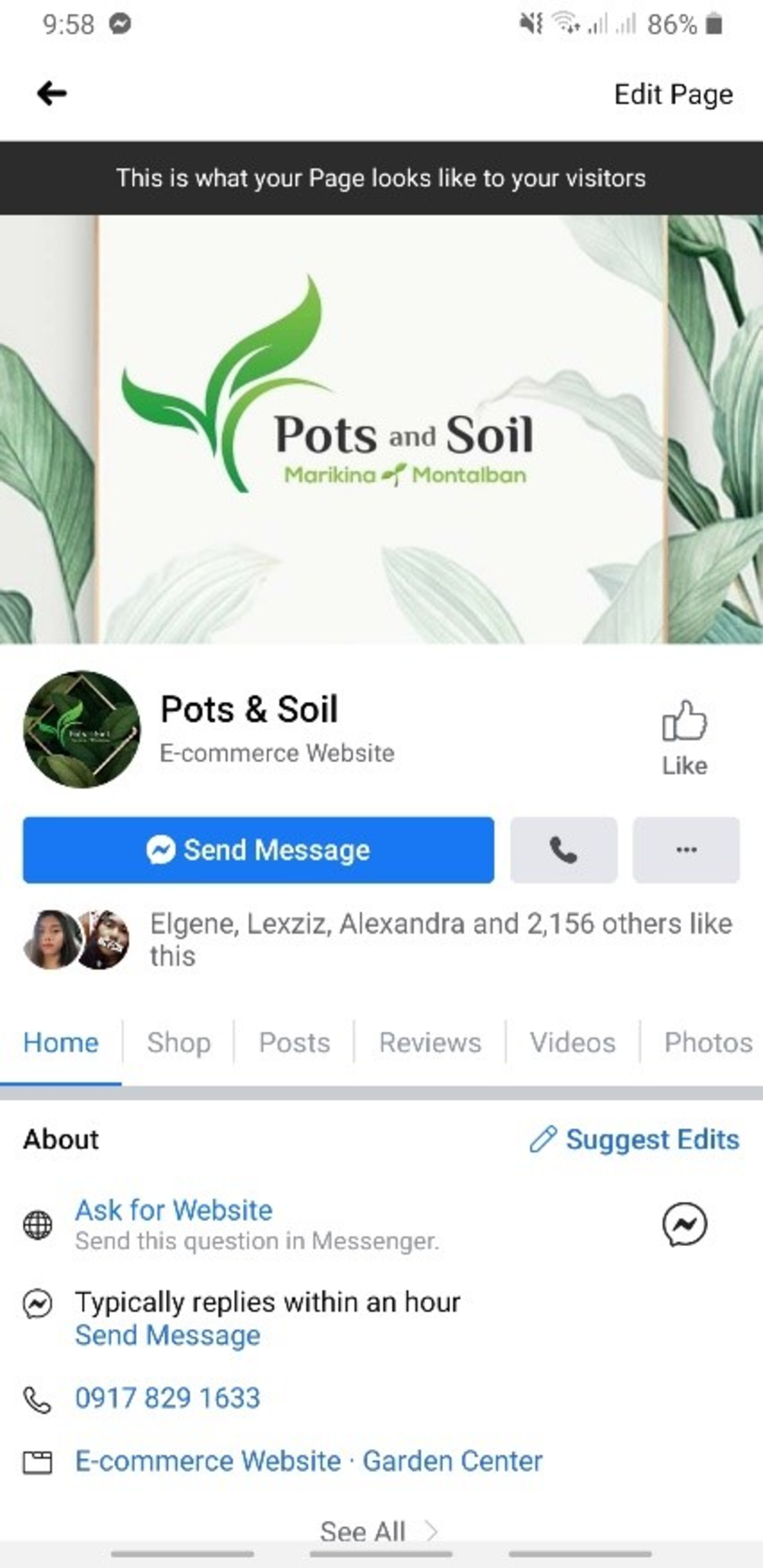Select the Home tab
Screen dimensions: 763x1568
61,1043
